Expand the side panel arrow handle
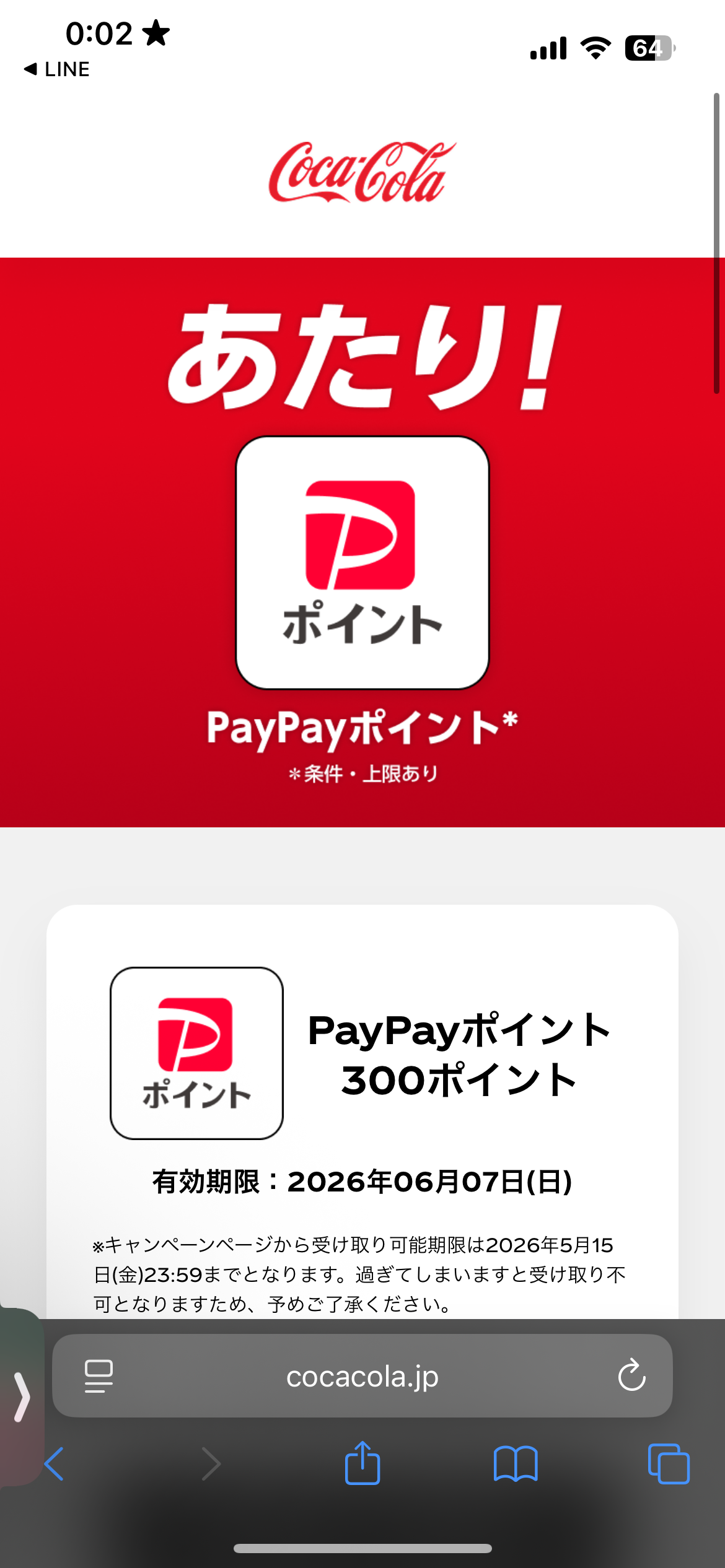The width and height of the screenshot is (725, 1568). (21, 1397)
